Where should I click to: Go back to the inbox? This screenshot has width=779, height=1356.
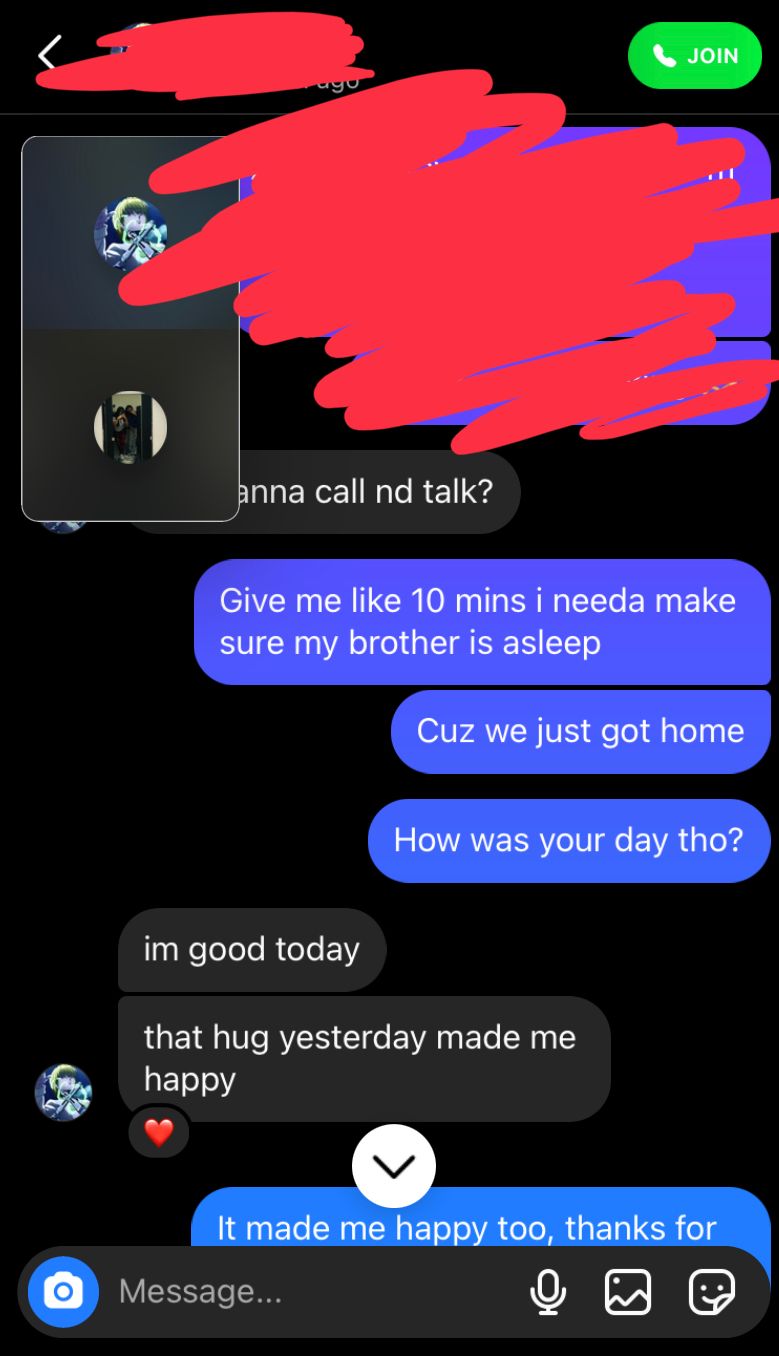(x=48, y=53)
